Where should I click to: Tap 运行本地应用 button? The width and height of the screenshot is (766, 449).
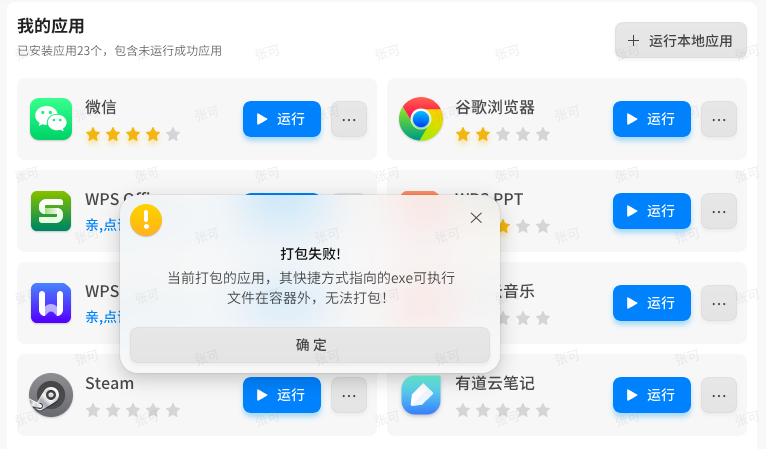point(680,41)
